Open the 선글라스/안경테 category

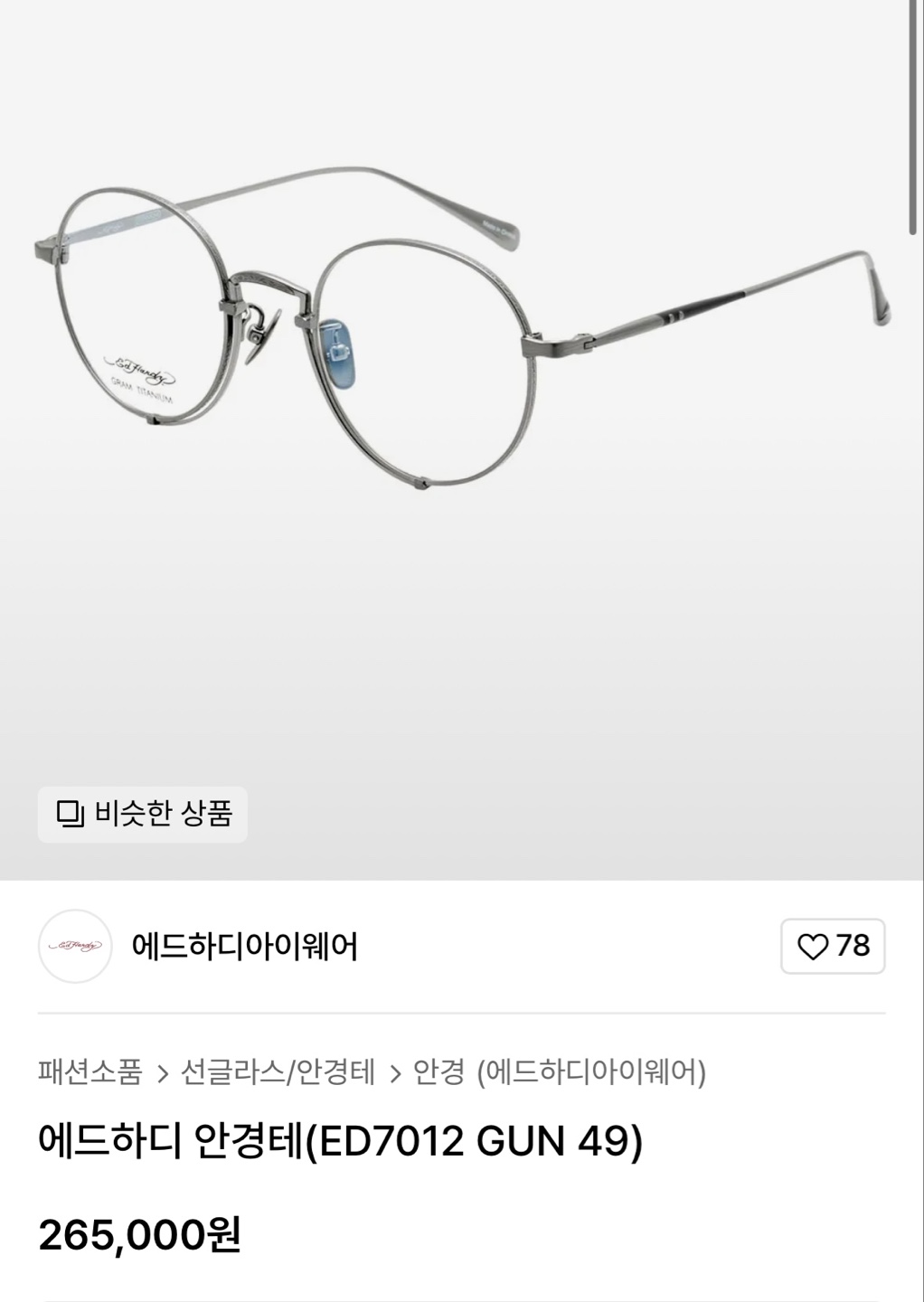tap(278, 1072)
